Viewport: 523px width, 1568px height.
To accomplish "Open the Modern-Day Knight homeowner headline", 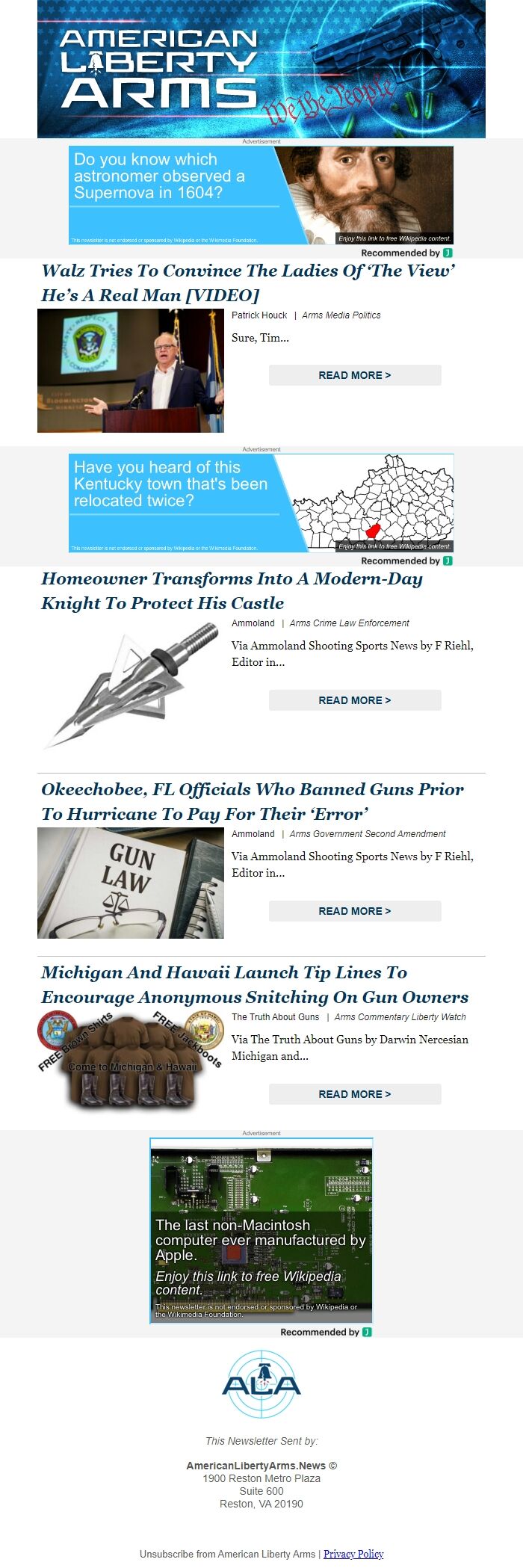I will 232,590.
